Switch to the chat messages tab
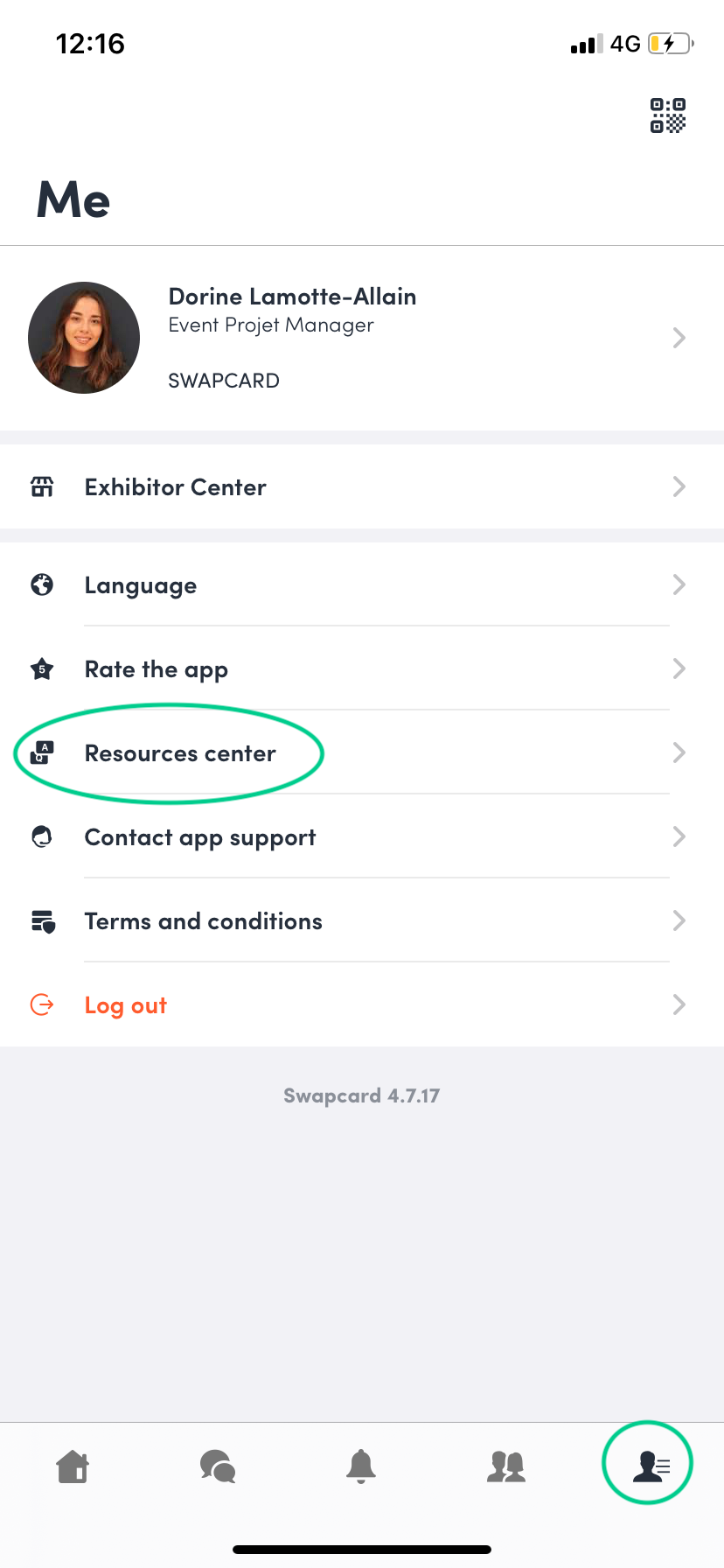Viewport: 724px width, 1568px height. pos(218,1466)
